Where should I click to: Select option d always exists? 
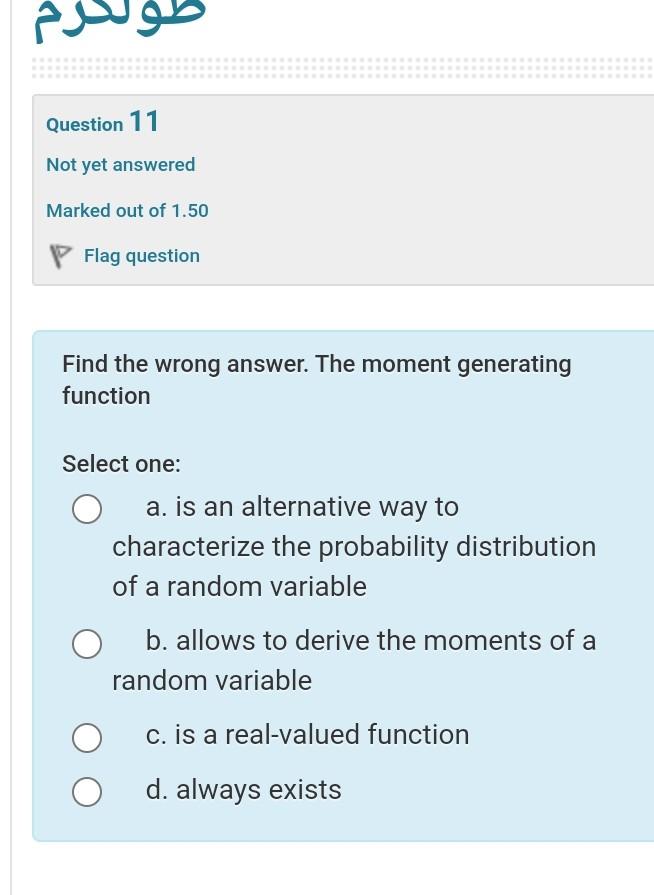click(87, 792)
